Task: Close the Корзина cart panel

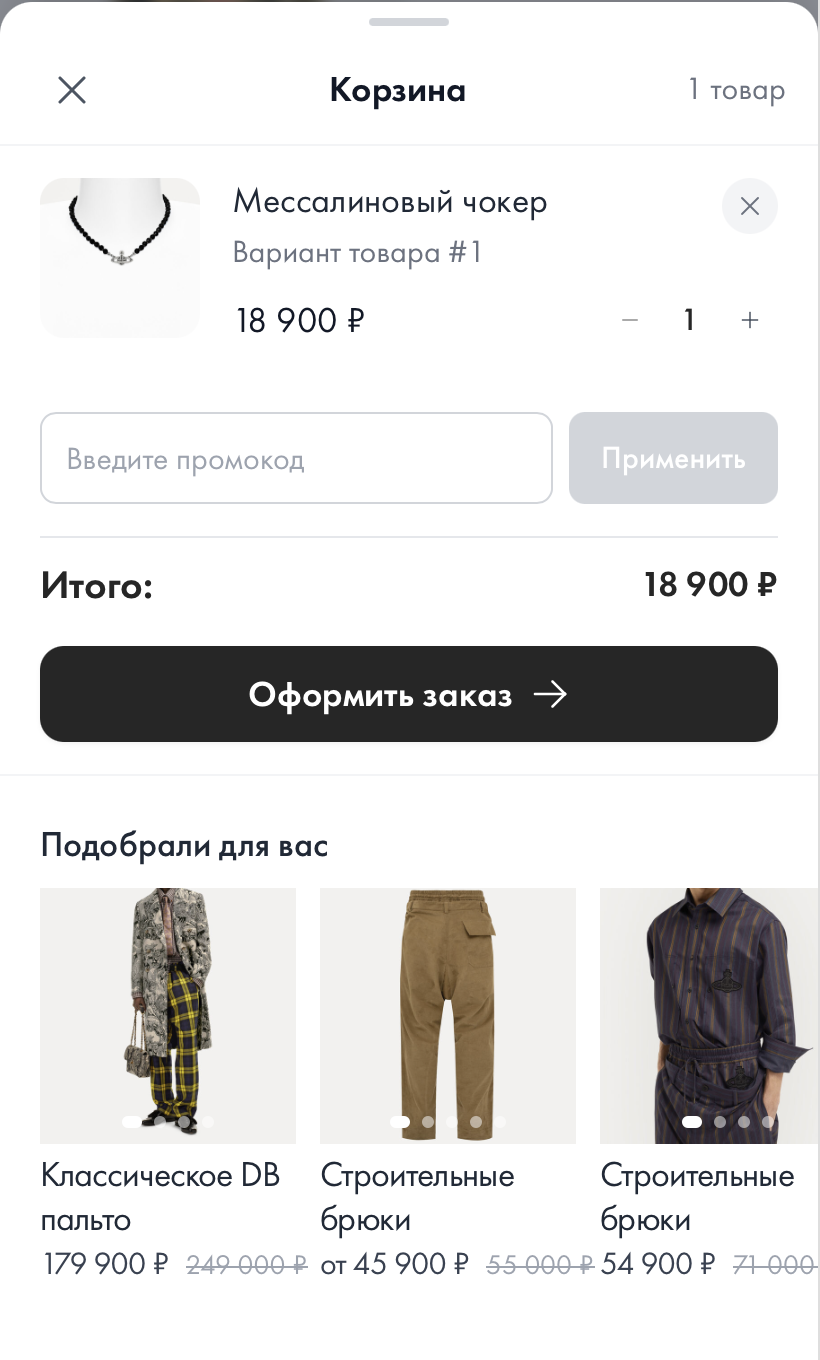Action: 71,90
